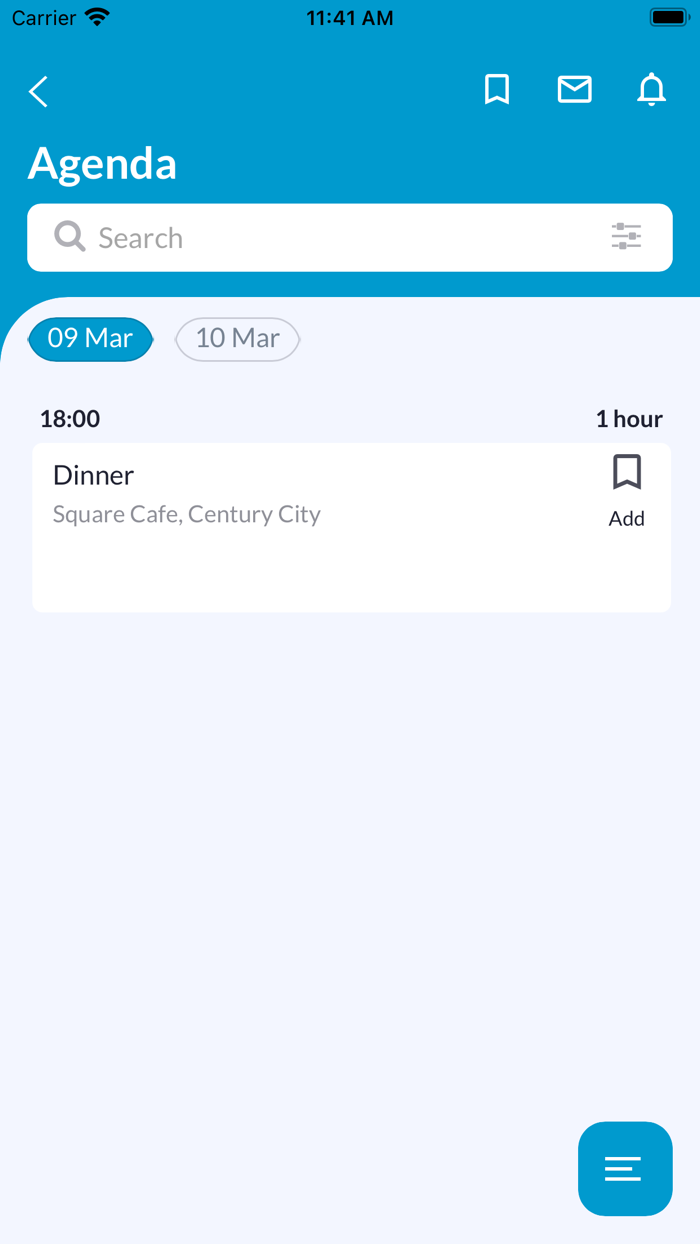The height and width of the screenshot is (1244, 700).
Task: Open the floating menu button
Action: pos(625,1169)
